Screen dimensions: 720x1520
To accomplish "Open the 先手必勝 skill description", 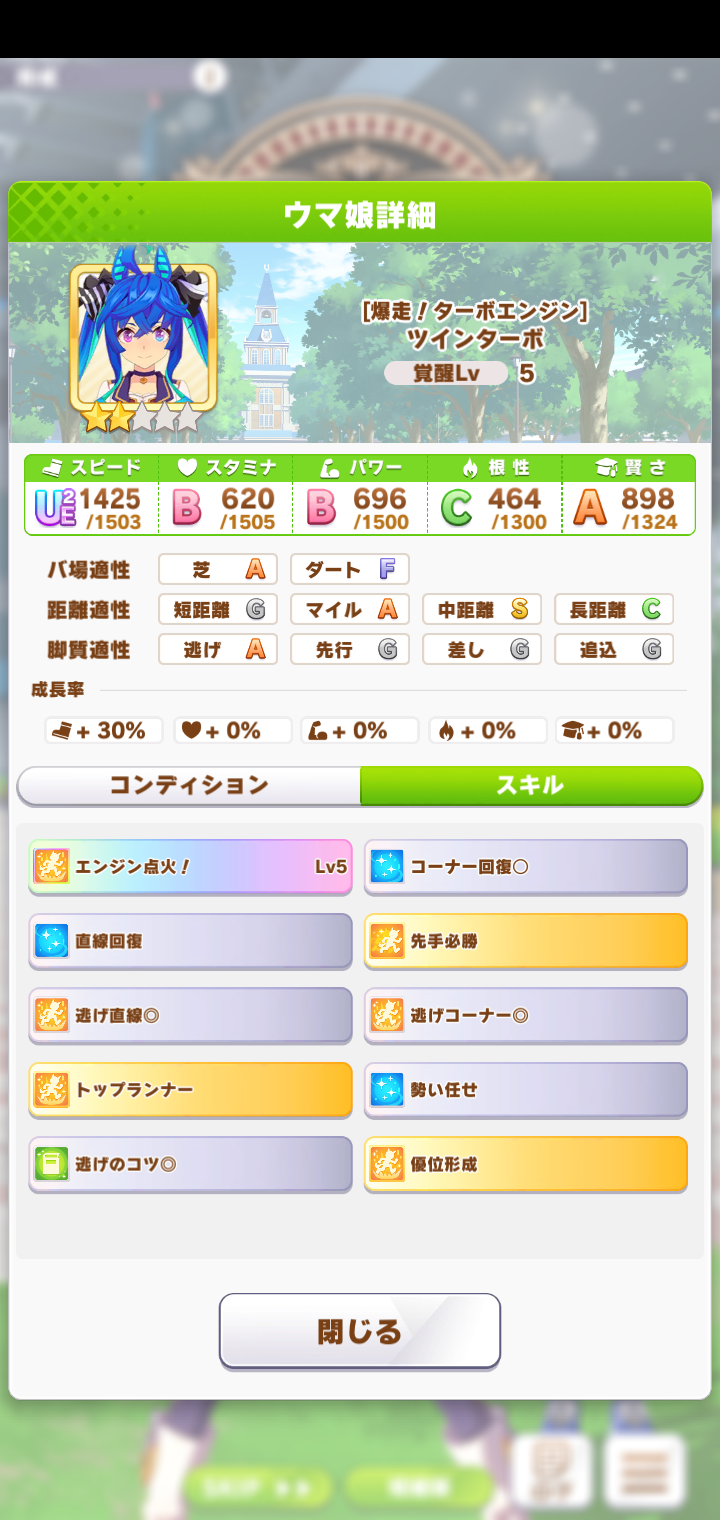I will 525,941.
